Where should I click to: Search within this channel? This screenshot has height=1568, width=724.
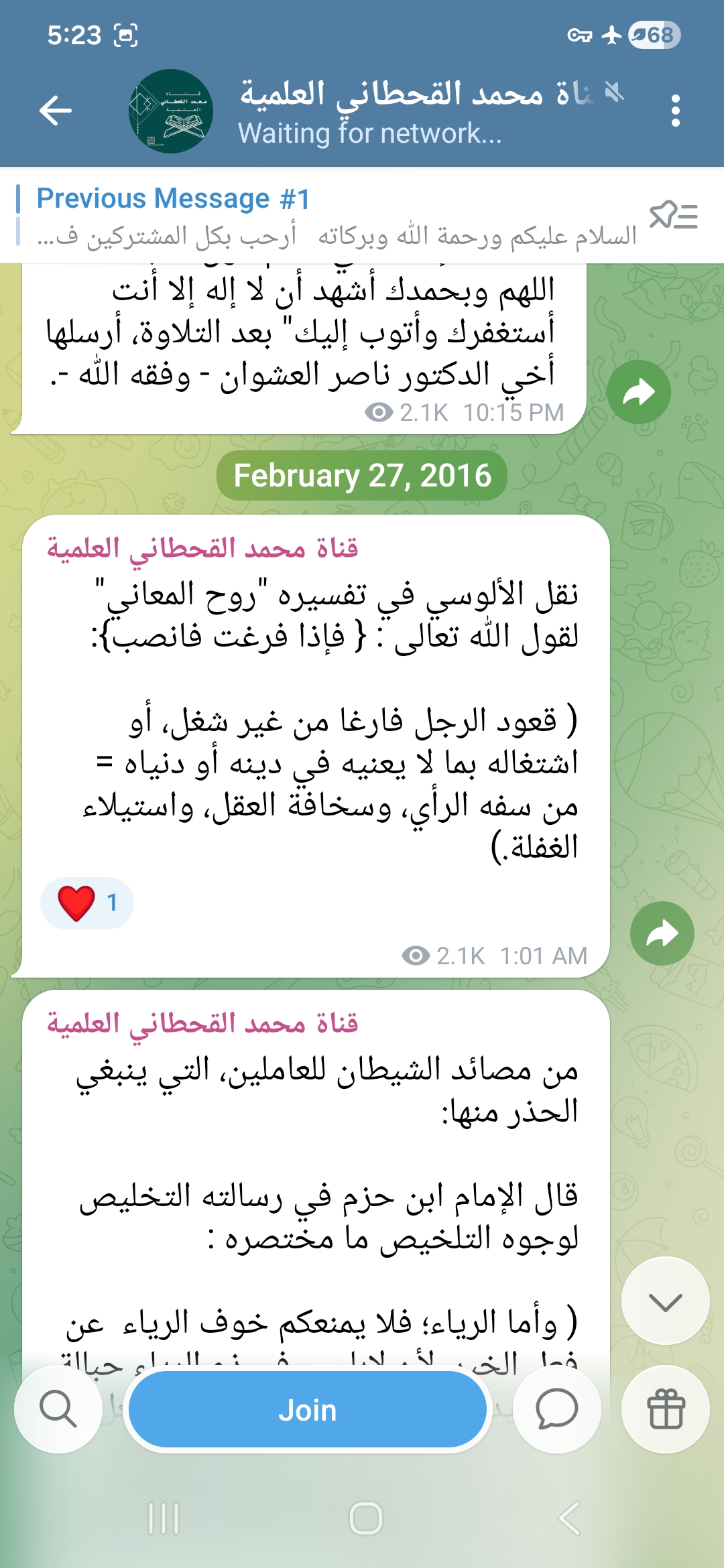(x=58, y=1410)
